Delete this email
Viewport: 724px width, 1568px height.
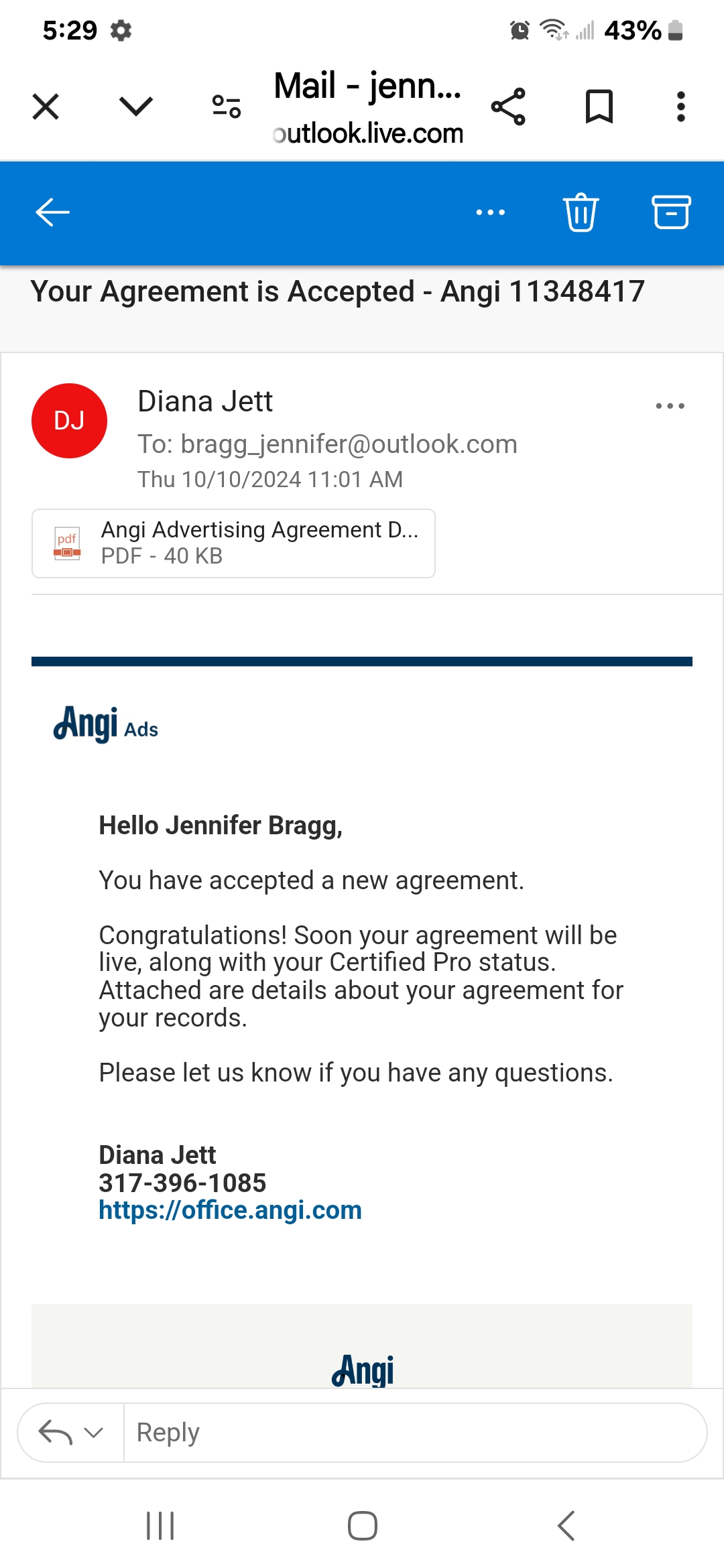581,212
